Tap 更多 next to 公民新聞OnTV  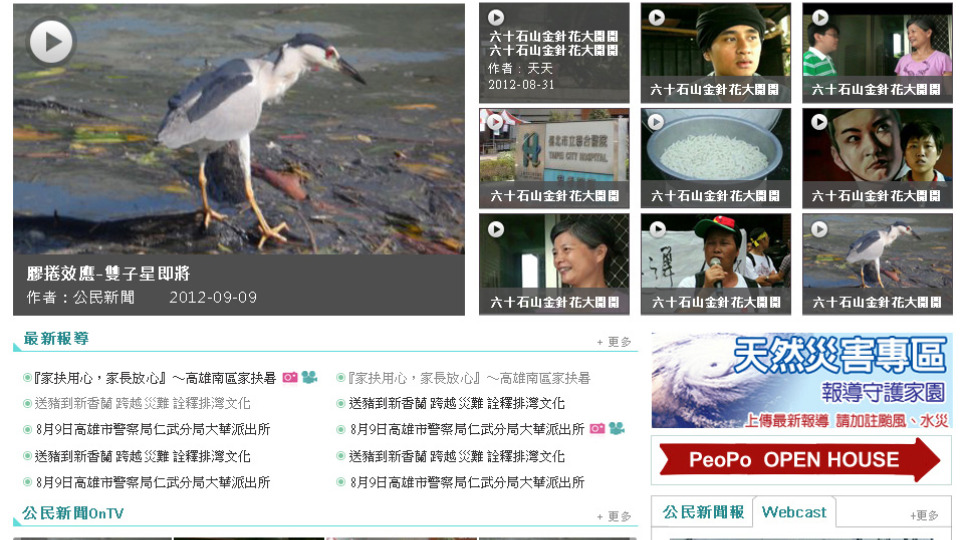[615, 517]
